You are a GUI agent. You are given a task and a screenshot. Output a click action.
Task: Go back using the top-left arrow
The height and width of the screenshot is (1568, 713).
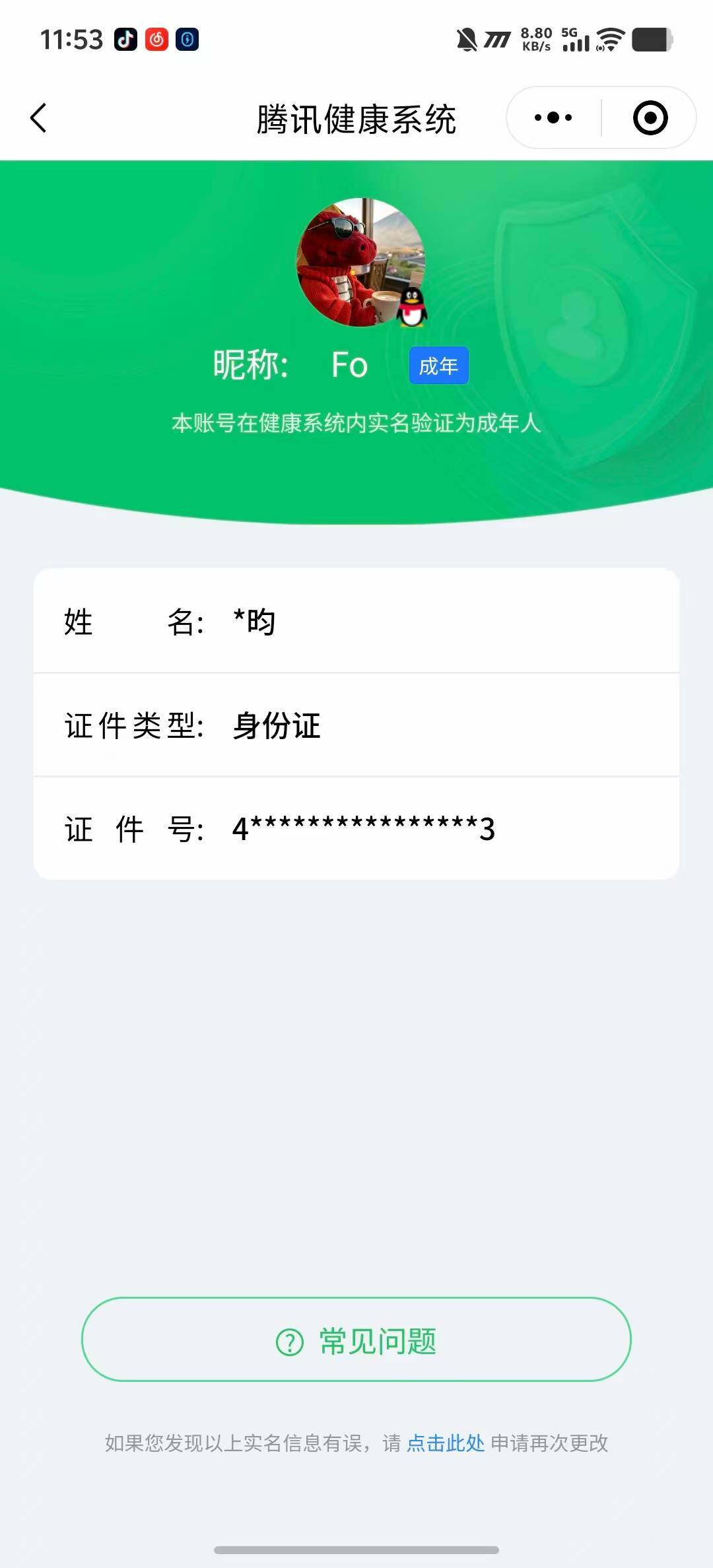click(38, 118)
